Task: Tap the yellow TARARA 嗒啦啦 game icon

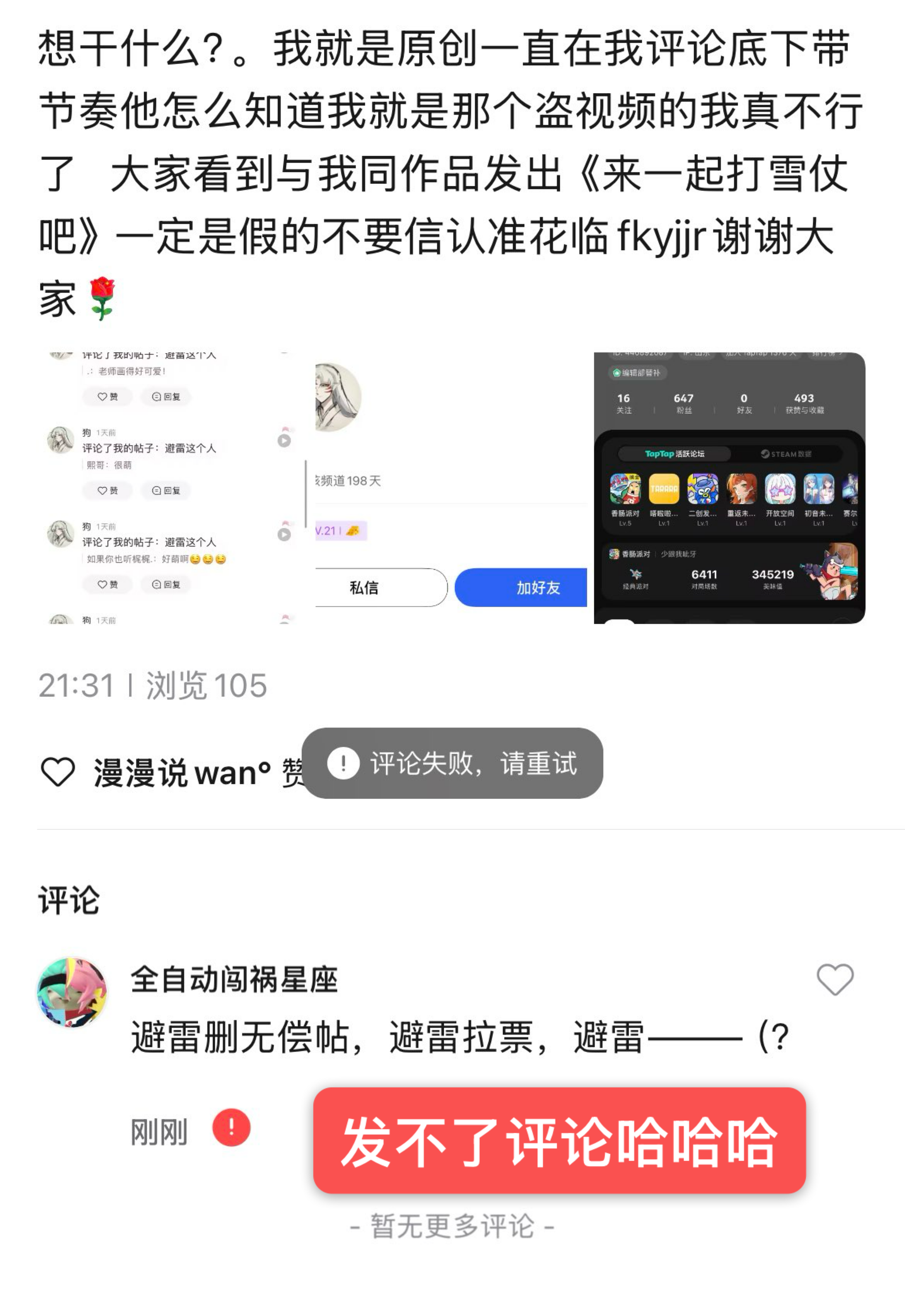Action: pyautogui.click(x=664, y=489)
